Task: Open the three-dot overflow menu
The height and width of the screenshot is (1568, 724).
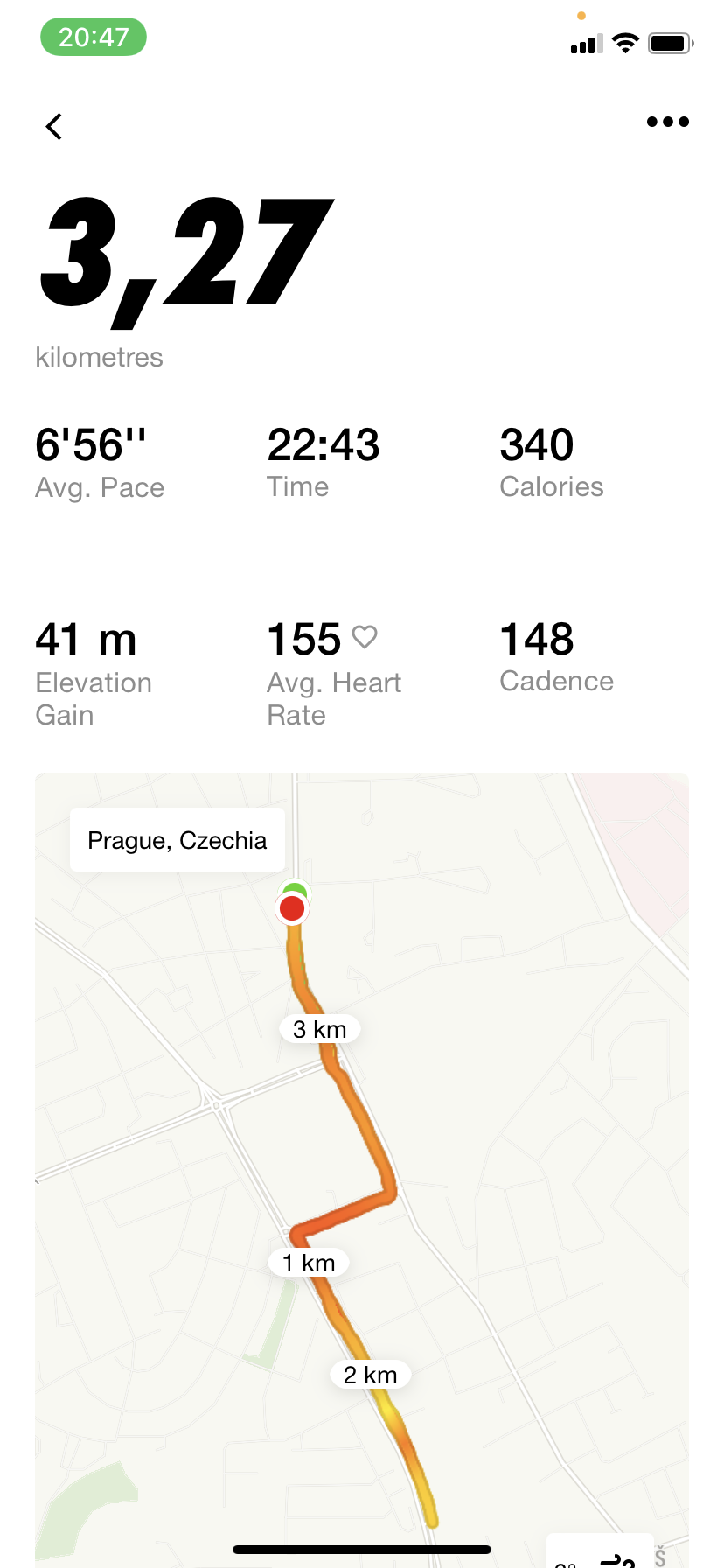Action: point(667,122)
